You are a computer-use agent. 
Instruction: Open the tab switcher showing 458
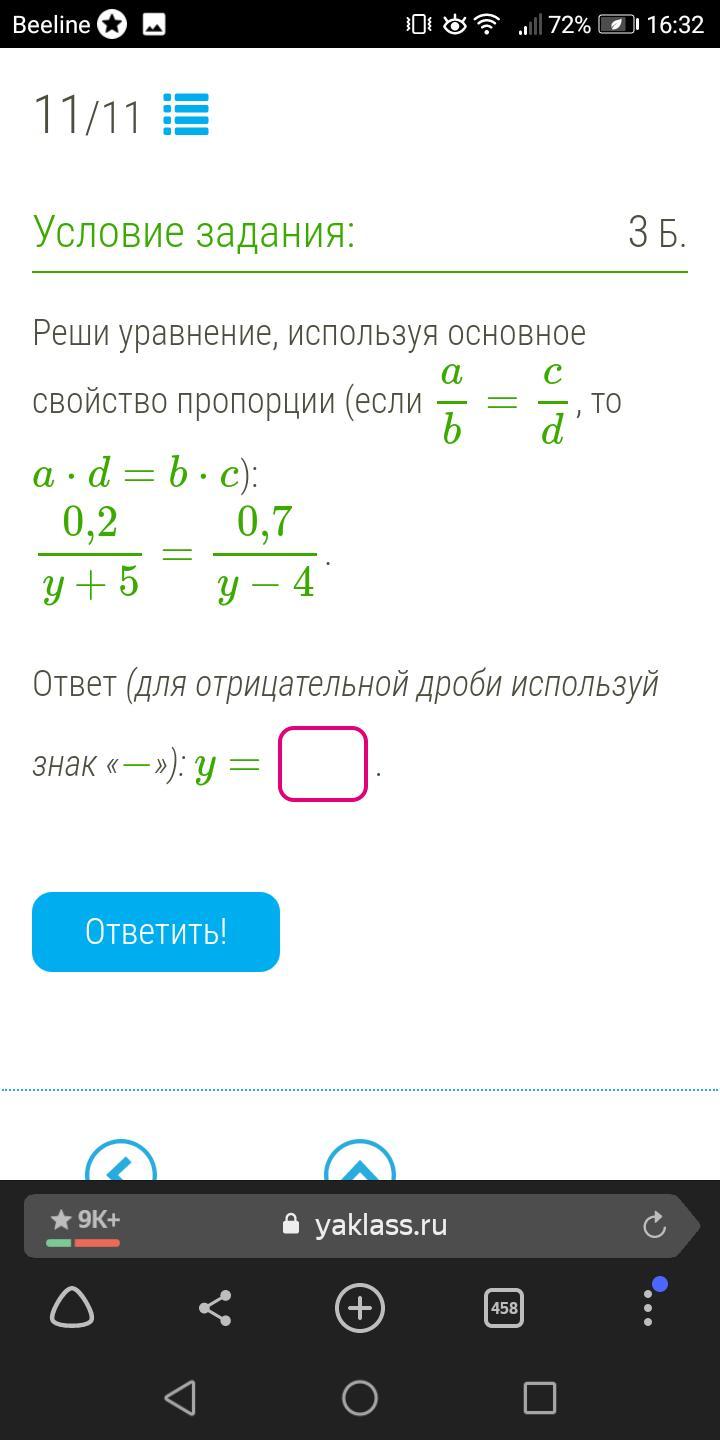(x=504, y=1308)
